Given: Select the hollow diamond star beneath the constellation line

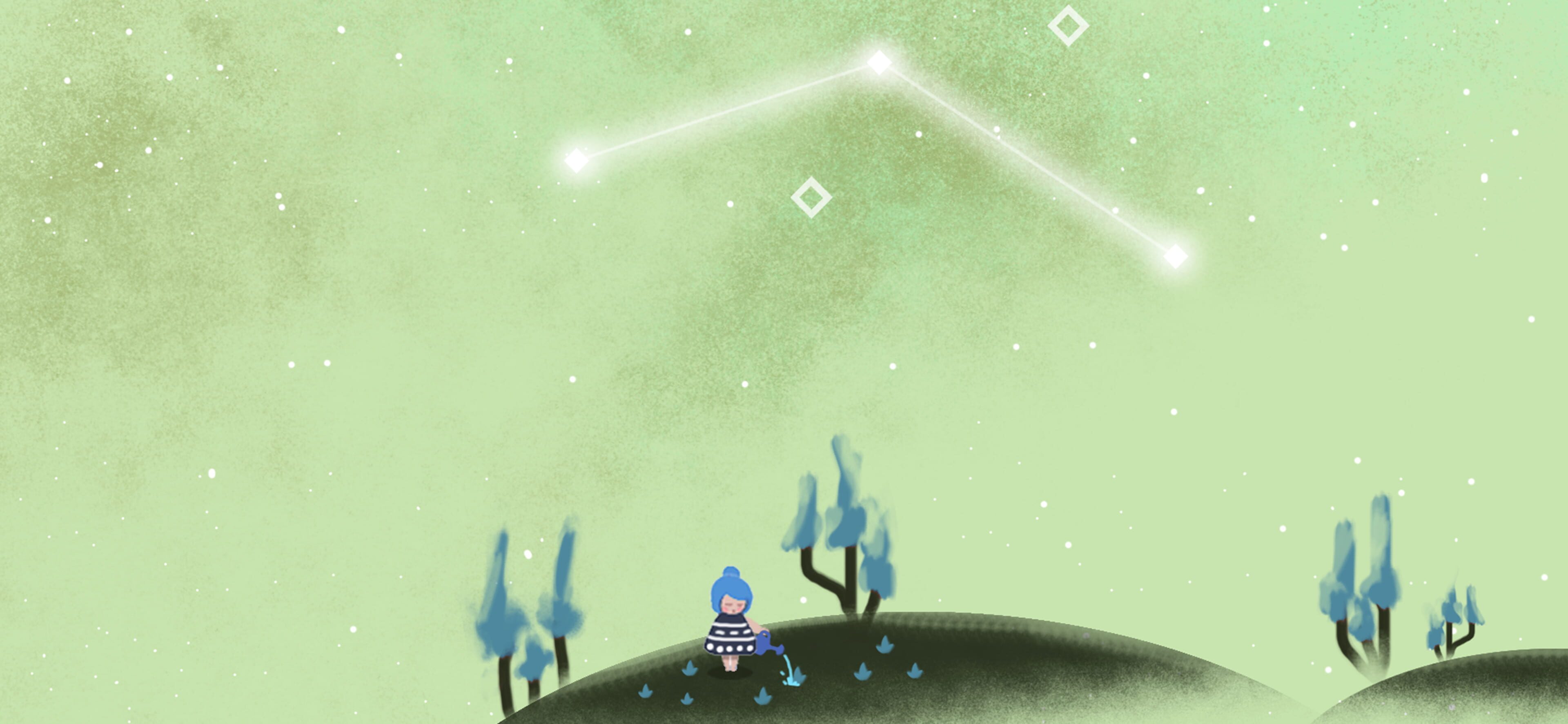Looking at the screenshot, I should point(811,197).
